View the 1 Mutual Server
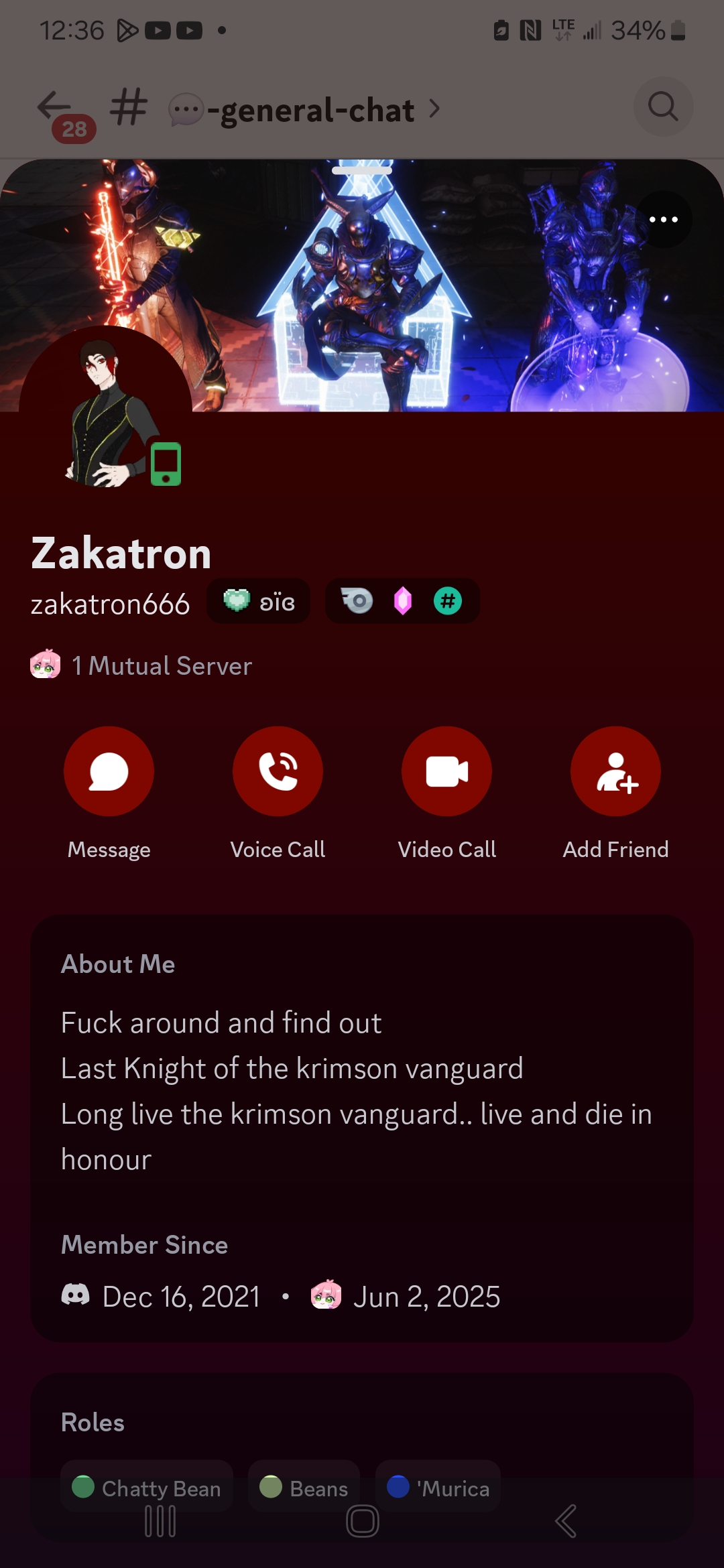The width and height of the screenshot is (724, 1568). tap(141, 665)
